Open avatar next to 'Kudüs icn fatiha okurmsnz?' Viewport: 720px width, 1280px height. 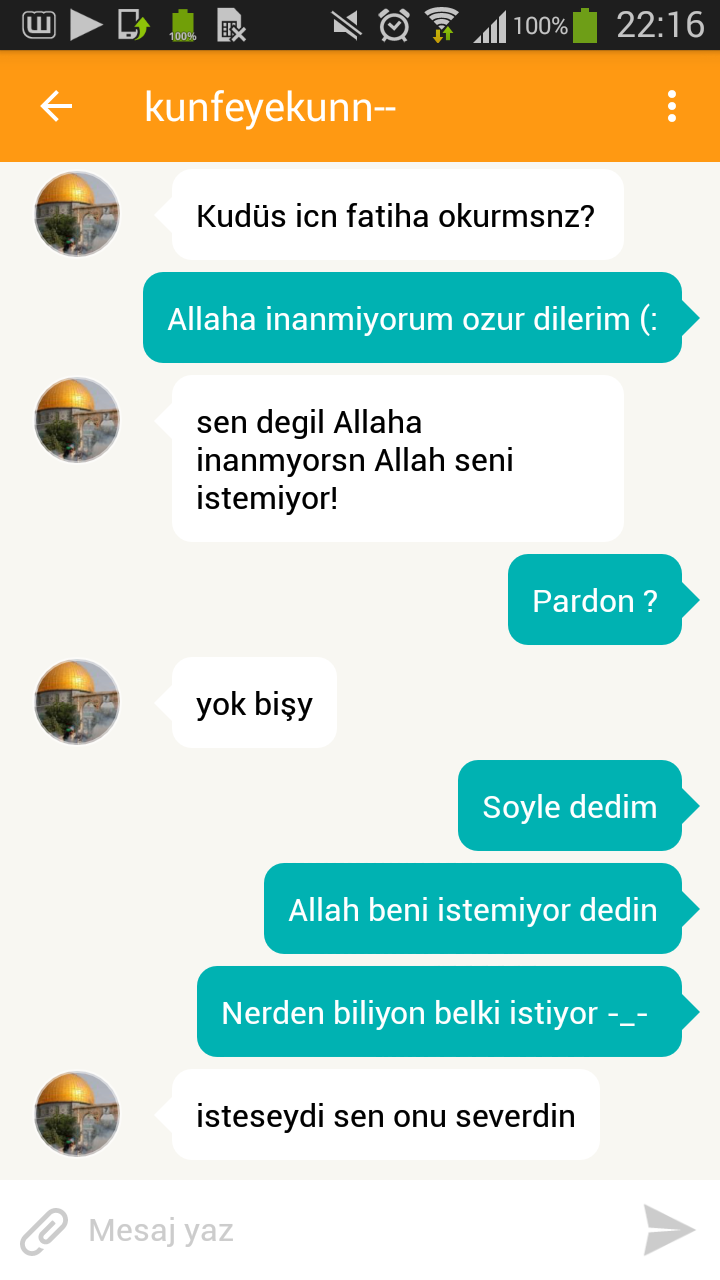pos(77,214)
